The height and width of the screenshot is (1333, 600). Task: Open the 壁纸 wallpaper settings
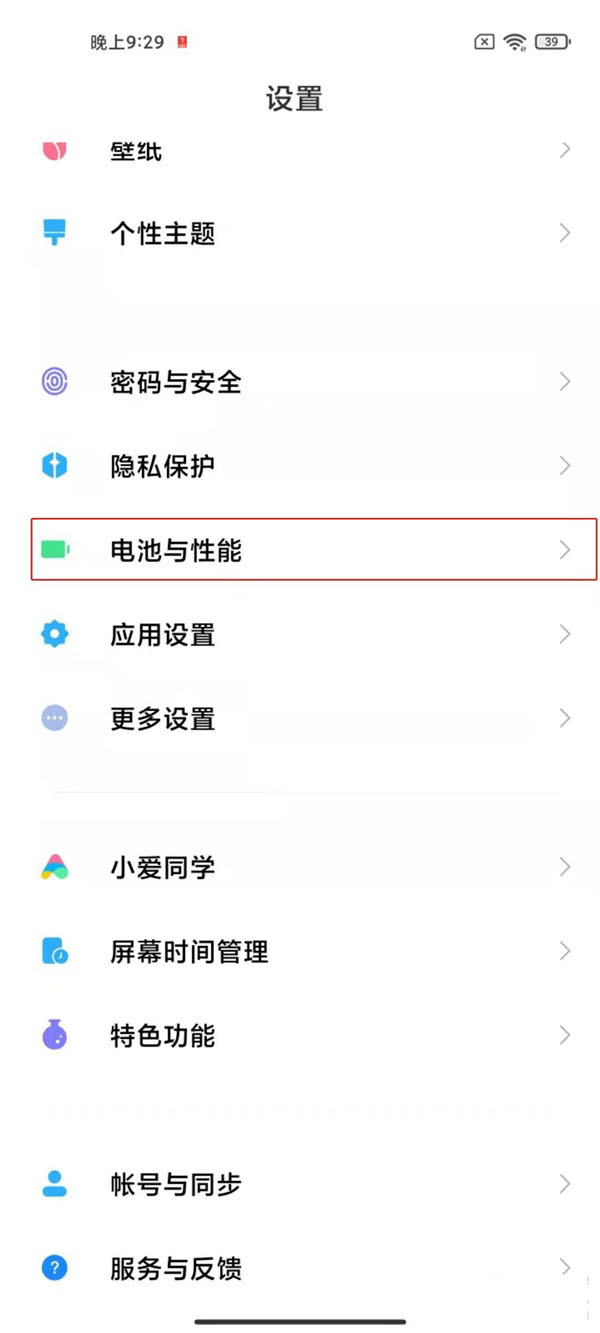click(300, 151)
